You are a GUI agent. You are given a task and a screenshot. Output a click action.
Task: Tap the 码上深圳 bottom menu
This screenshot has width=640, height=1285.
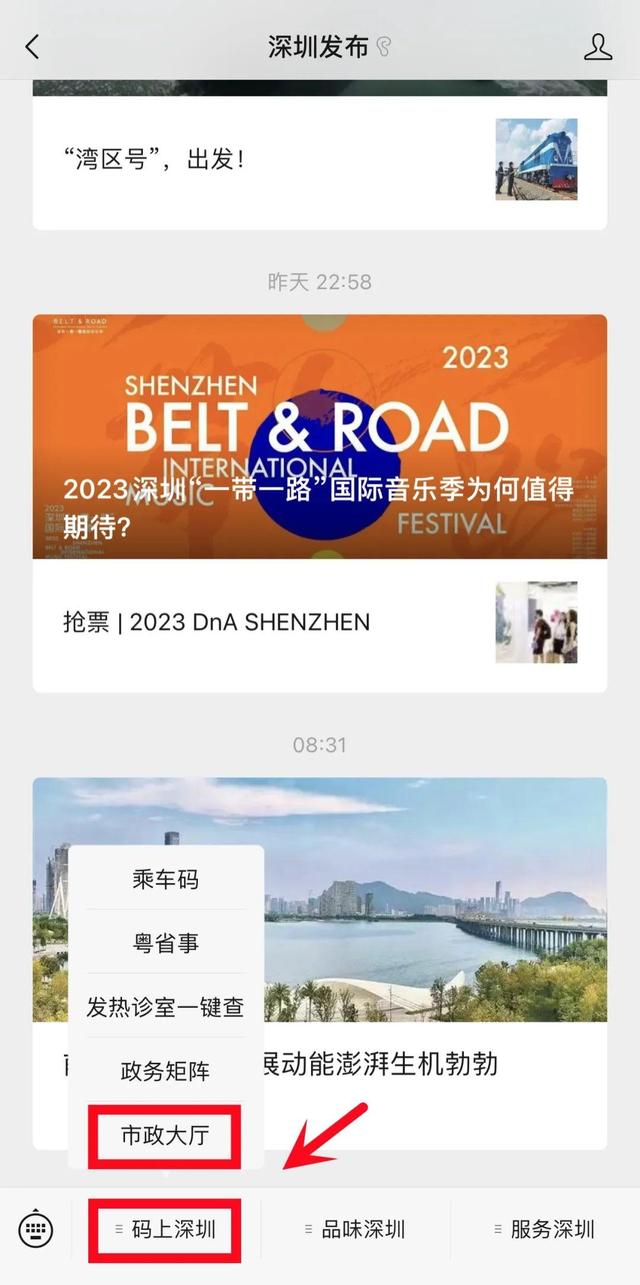pos(166,1229)
